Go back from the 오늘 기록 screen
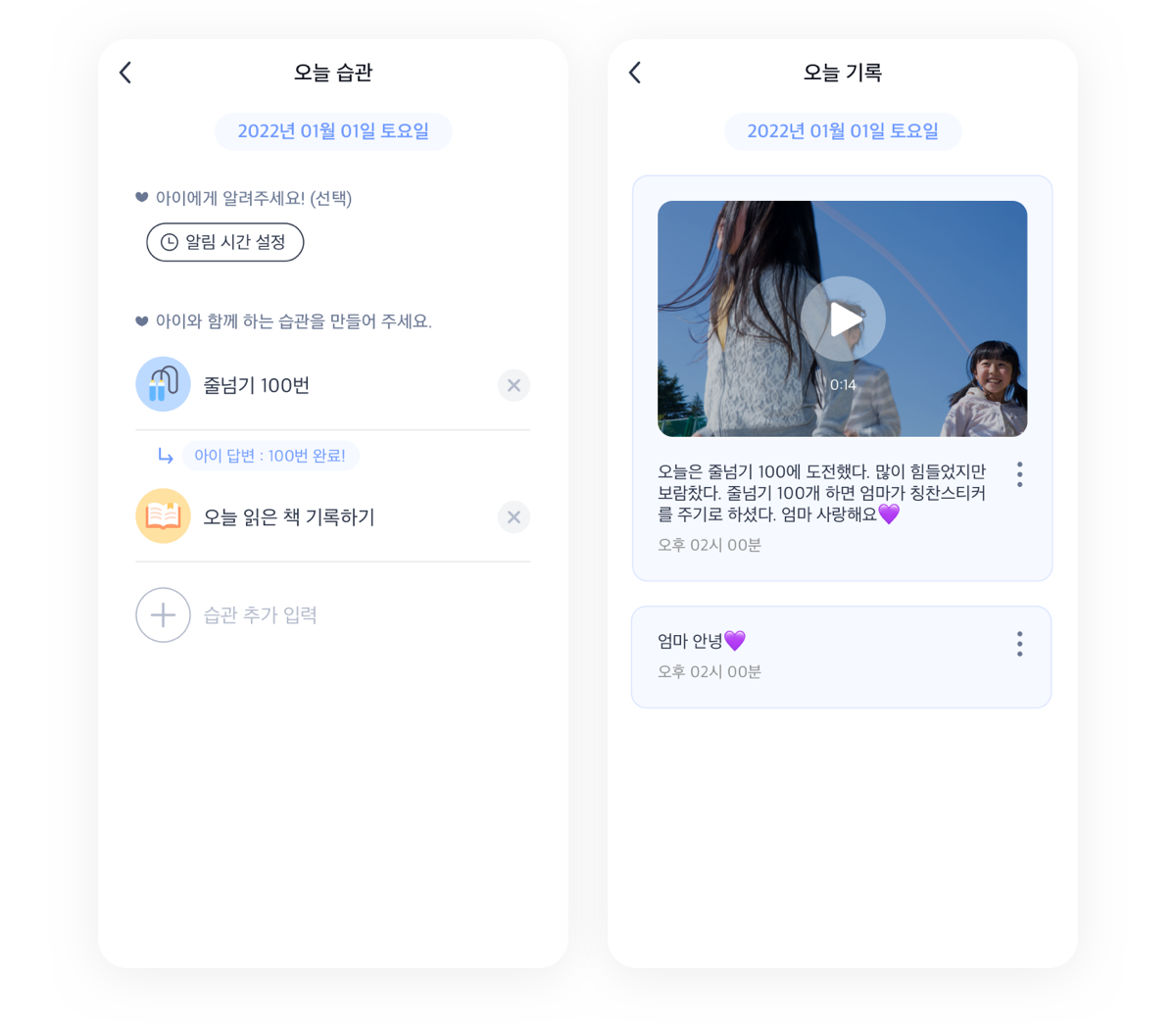This screenshot has width=1176, height=1027. pos(635,73)
